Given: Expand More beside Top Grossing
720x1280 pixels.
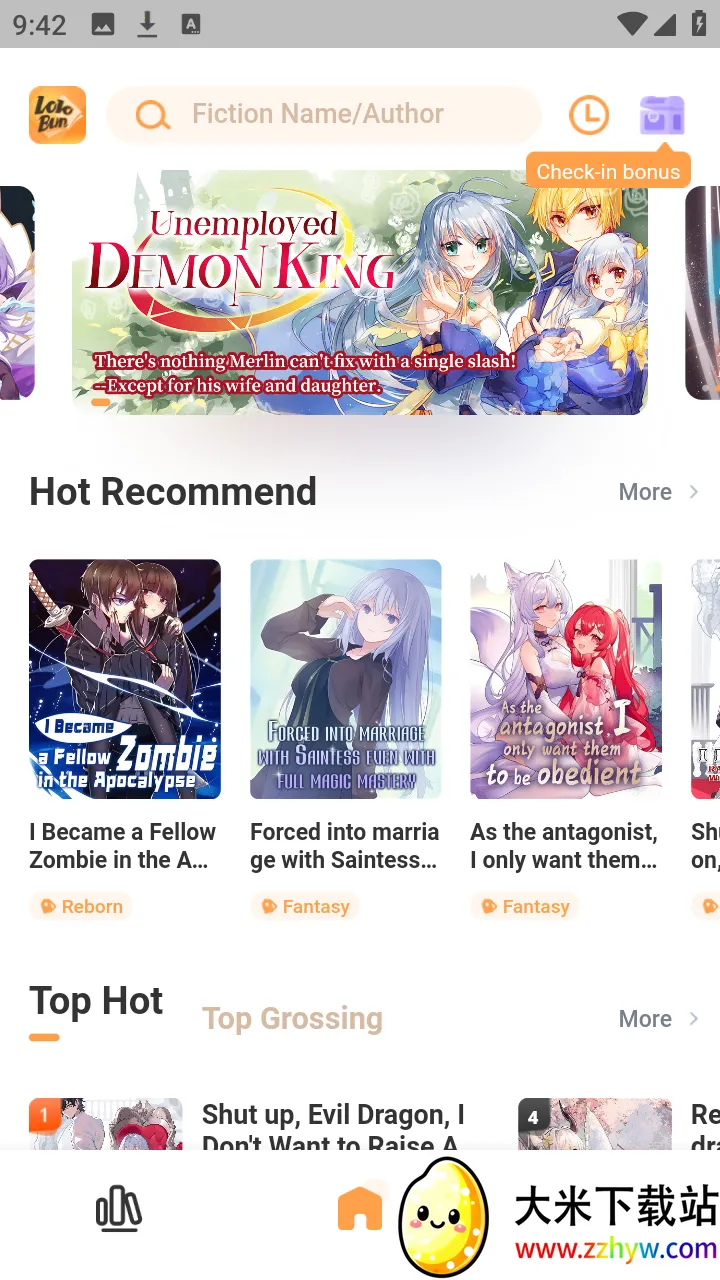Looking at the screenshot, I should (645, 1018).
